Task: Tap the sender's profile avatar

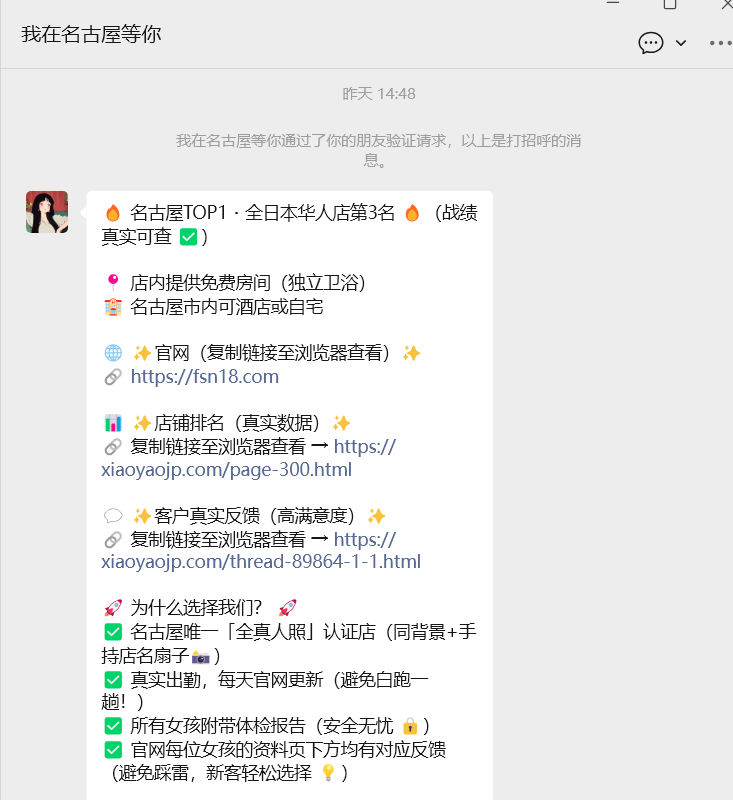Action: click(x=47, y=212)
